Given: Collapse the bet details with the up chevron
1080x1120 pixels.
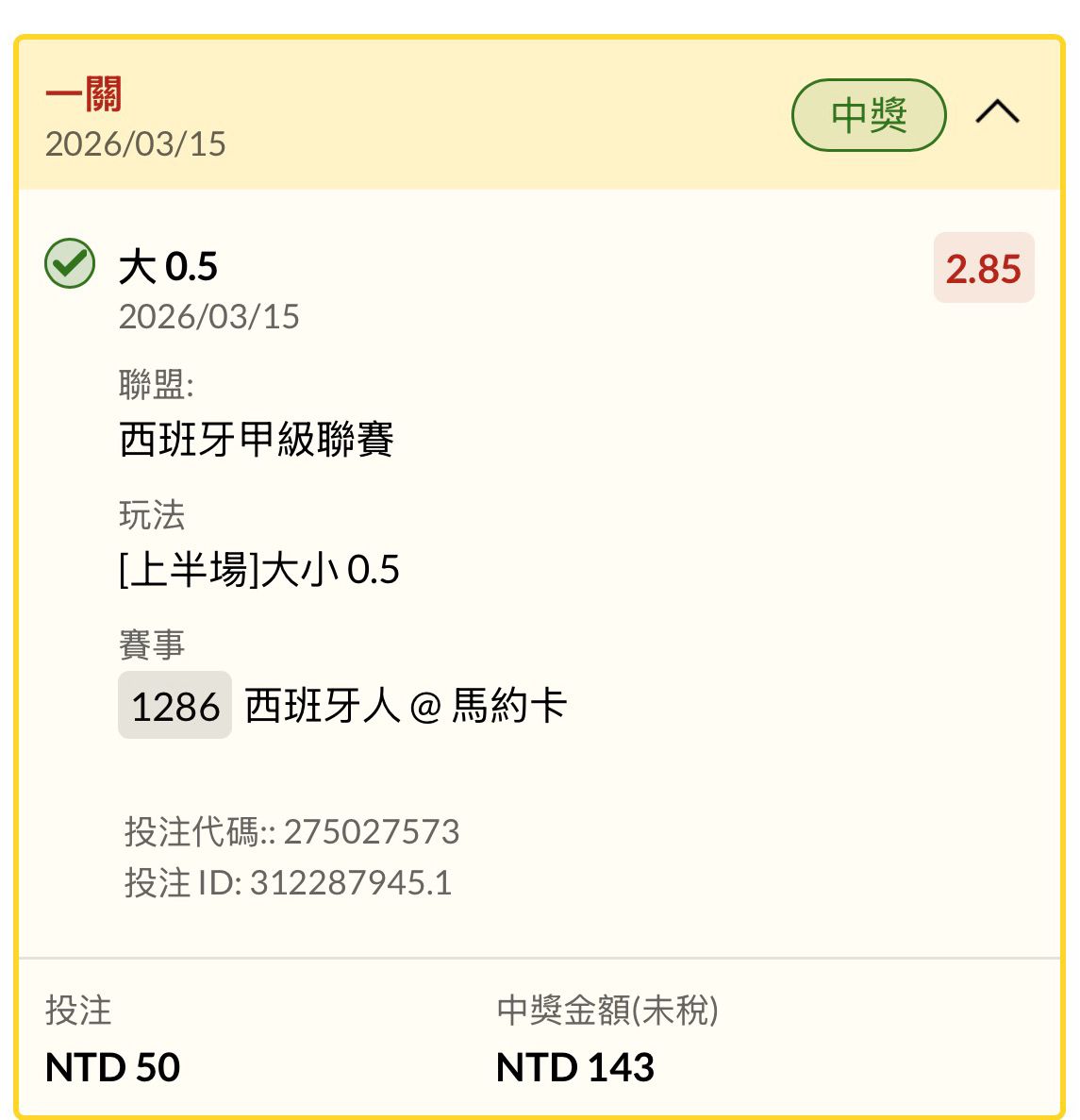Looking at the screenshot, I should [997, 113].
